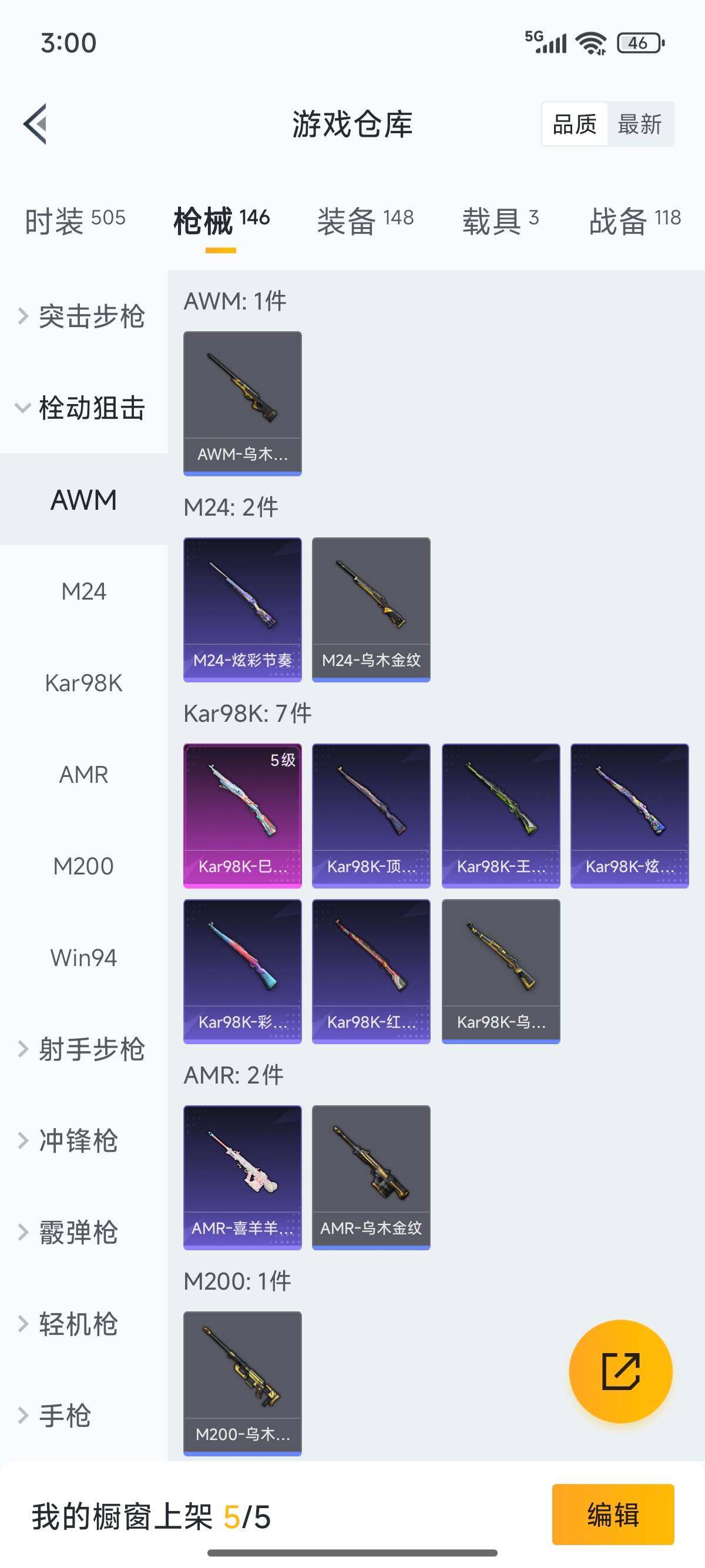This screenshot has width=705, height=1568.
Task: Expand the 射手步枪 category
Action: pos(84,1049)
